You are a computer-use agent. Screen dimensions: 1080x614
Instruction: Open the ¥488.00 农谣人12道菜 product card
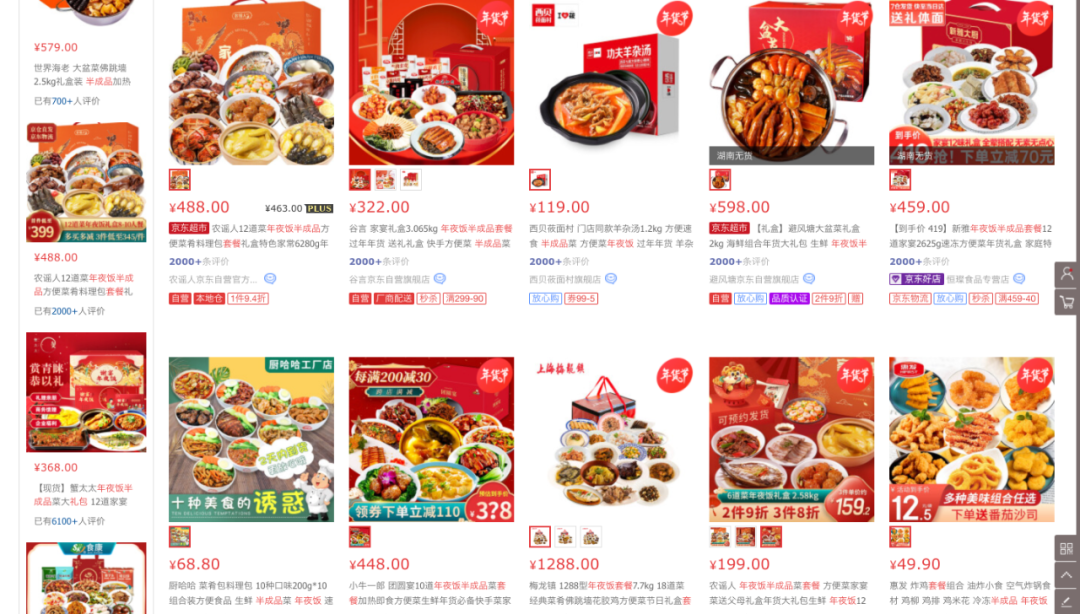[x=251, y=84]
